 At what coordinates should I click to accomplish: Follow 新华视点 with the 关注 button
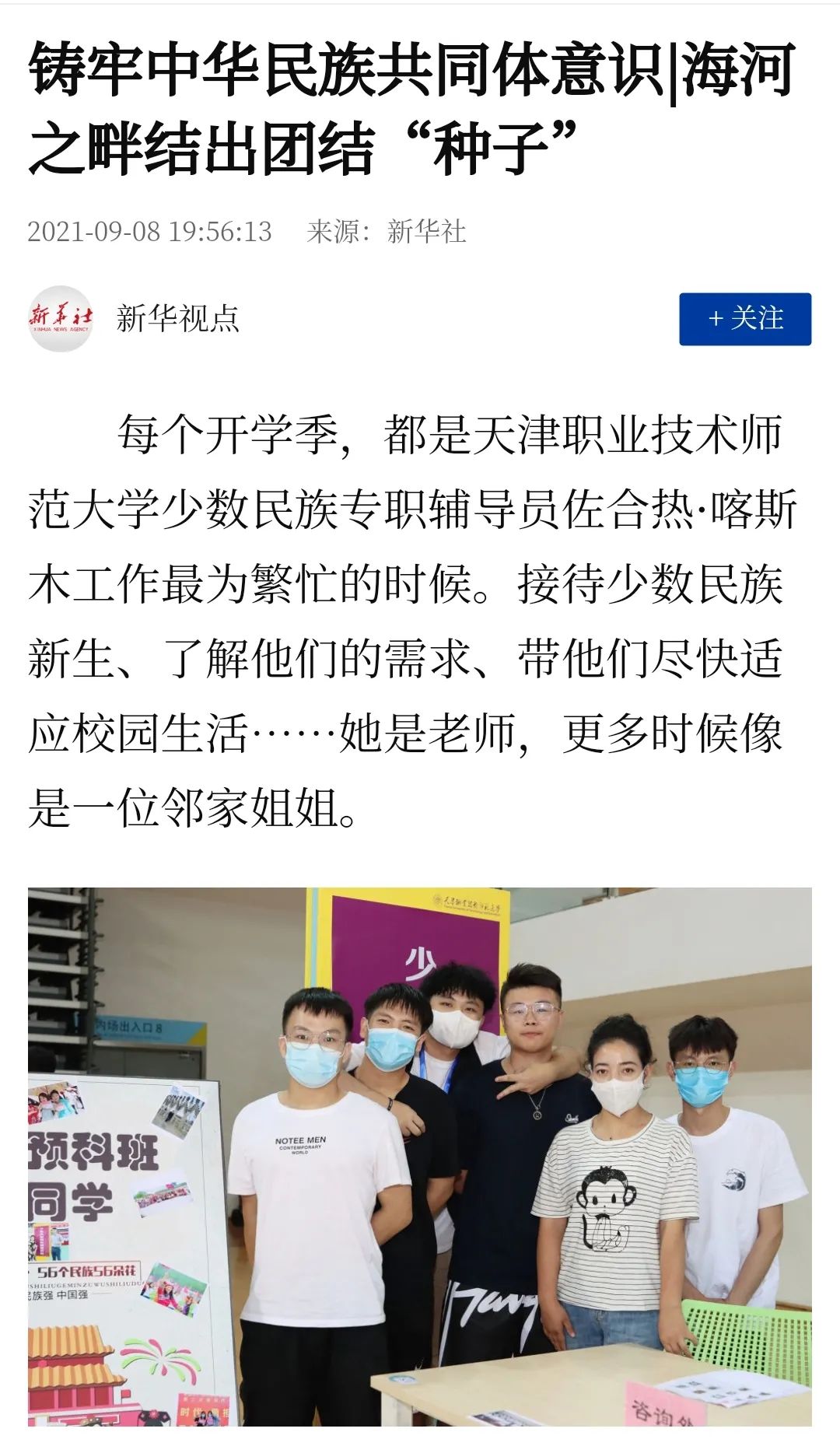(x=744, y=319)
